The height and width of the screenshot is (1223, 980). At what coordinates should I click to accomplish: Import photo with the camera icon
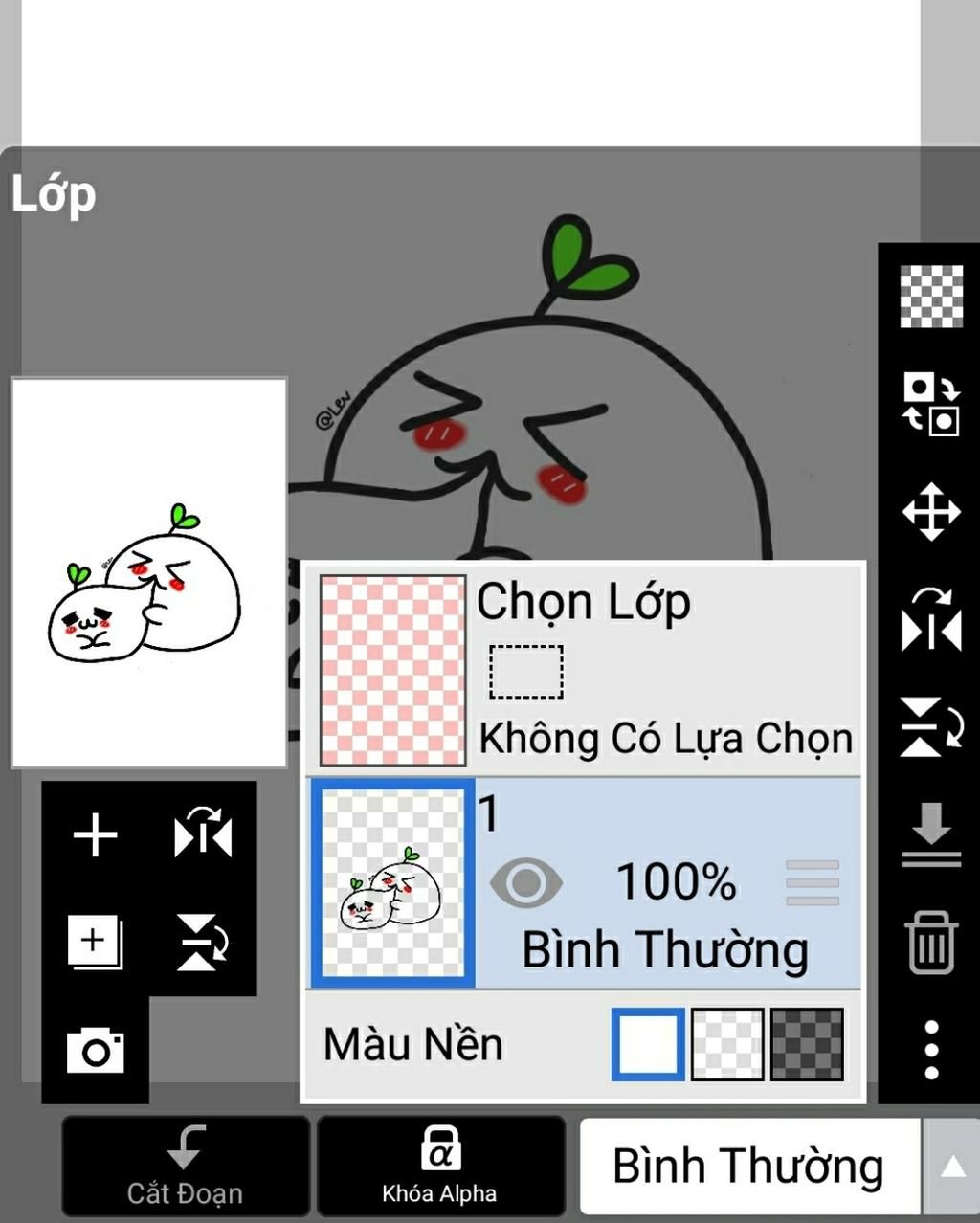coord(95,1050)
